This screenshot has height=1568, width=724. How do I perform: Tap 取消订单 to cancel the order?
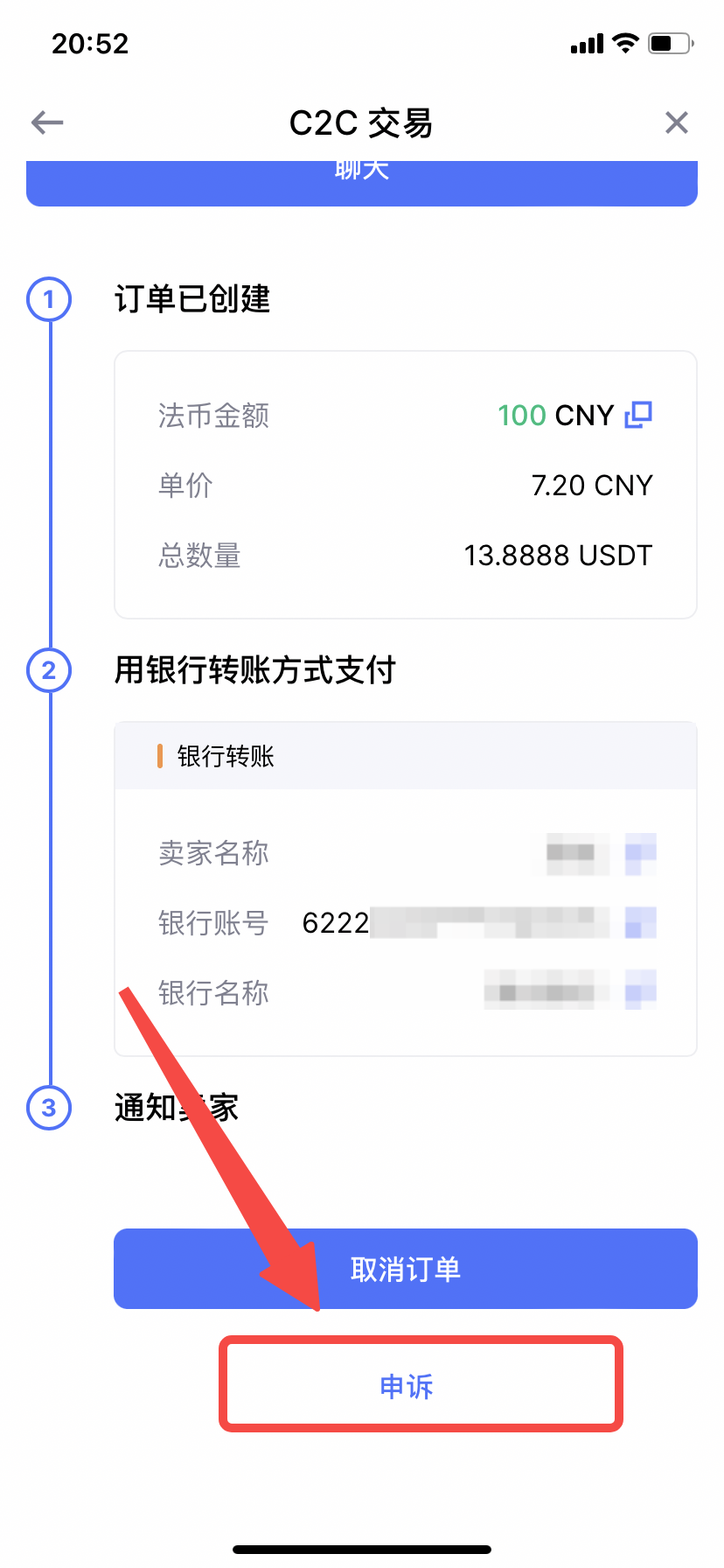pyautogui.click(x=405, y=1269)
